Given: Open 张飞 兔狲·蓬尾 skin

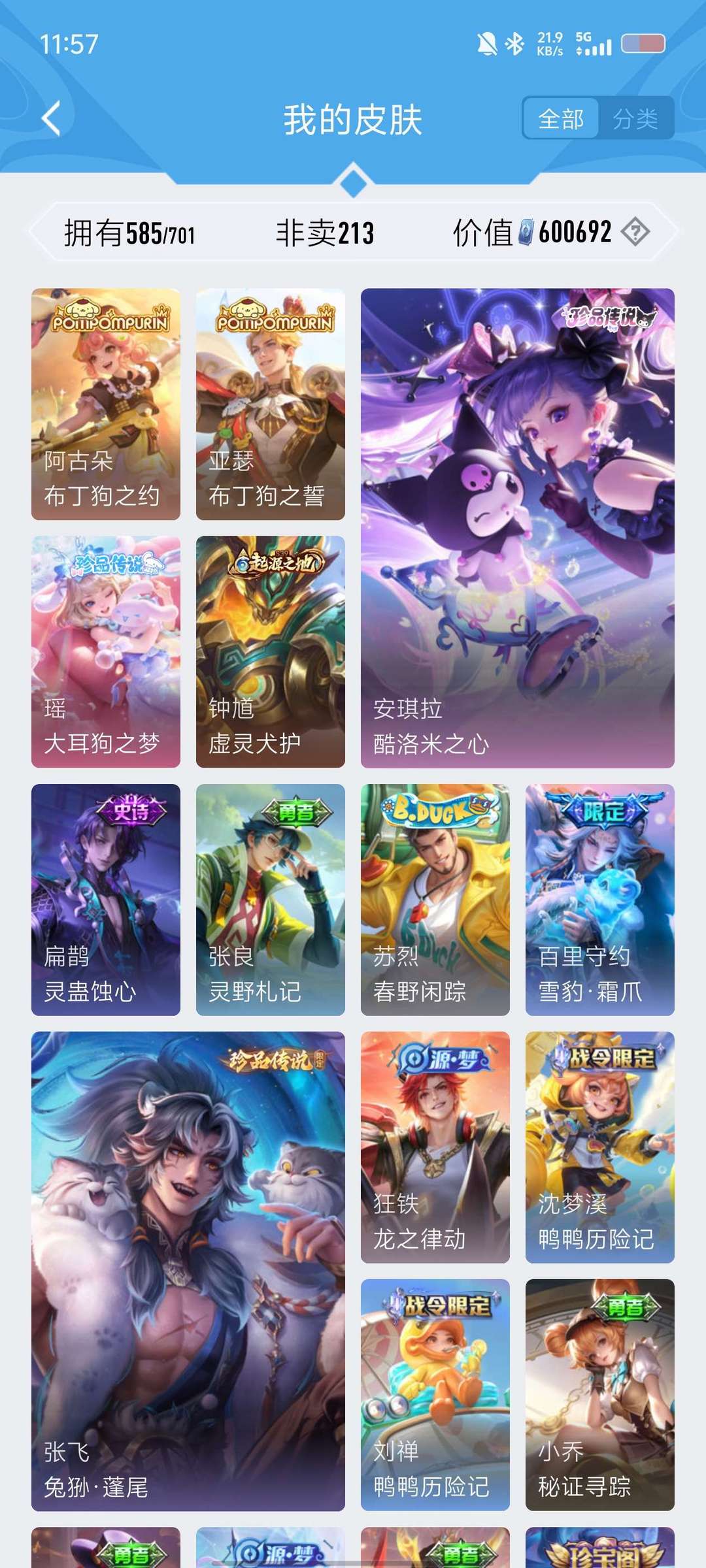Looking at the screenshot, I should pyautogui.click(x=188, y=1271).
